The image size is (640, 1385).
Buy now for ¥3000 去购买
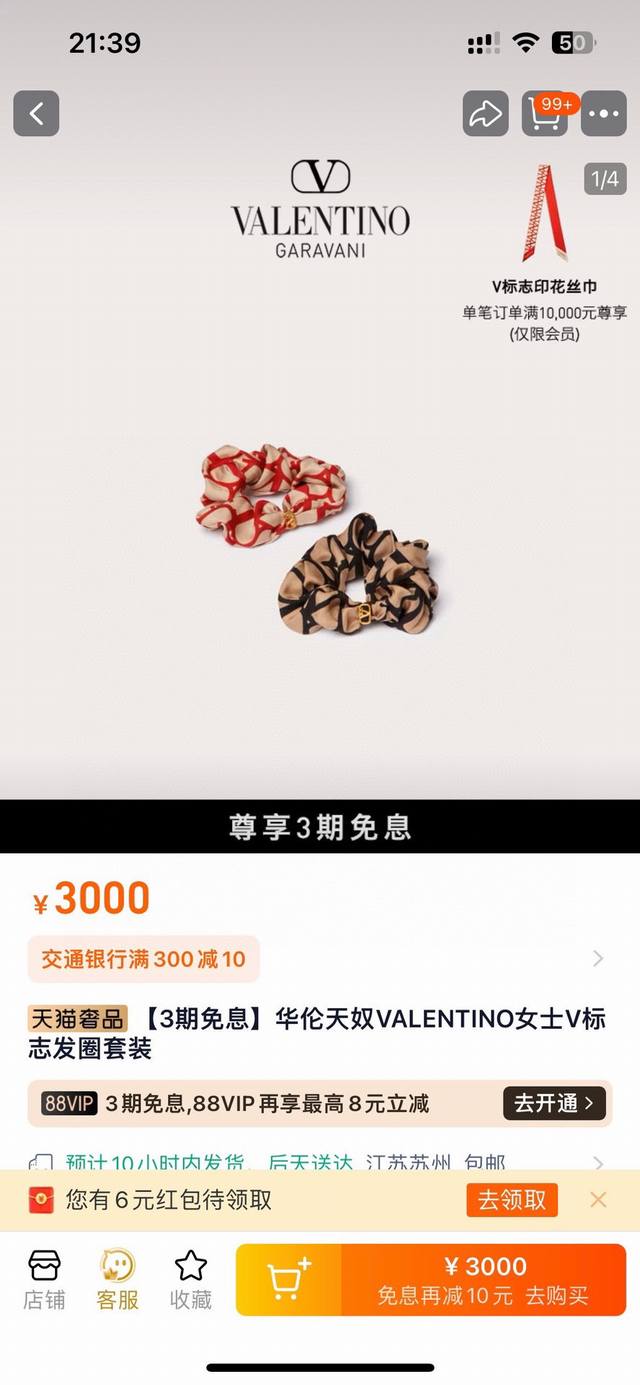click(x=484, y=1280)
